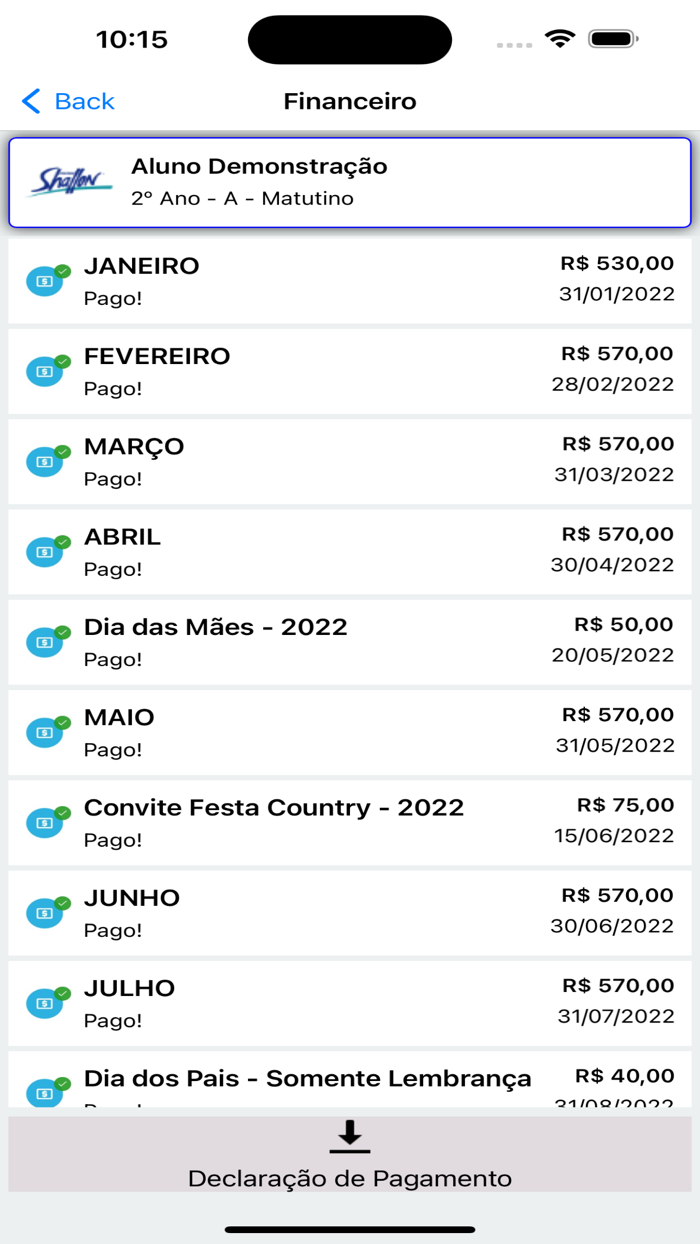Screen dimensions: 700x1244
Task: Download the Declaração de Pagamento
Action: pyautogui.click(x=350, y=1154)
